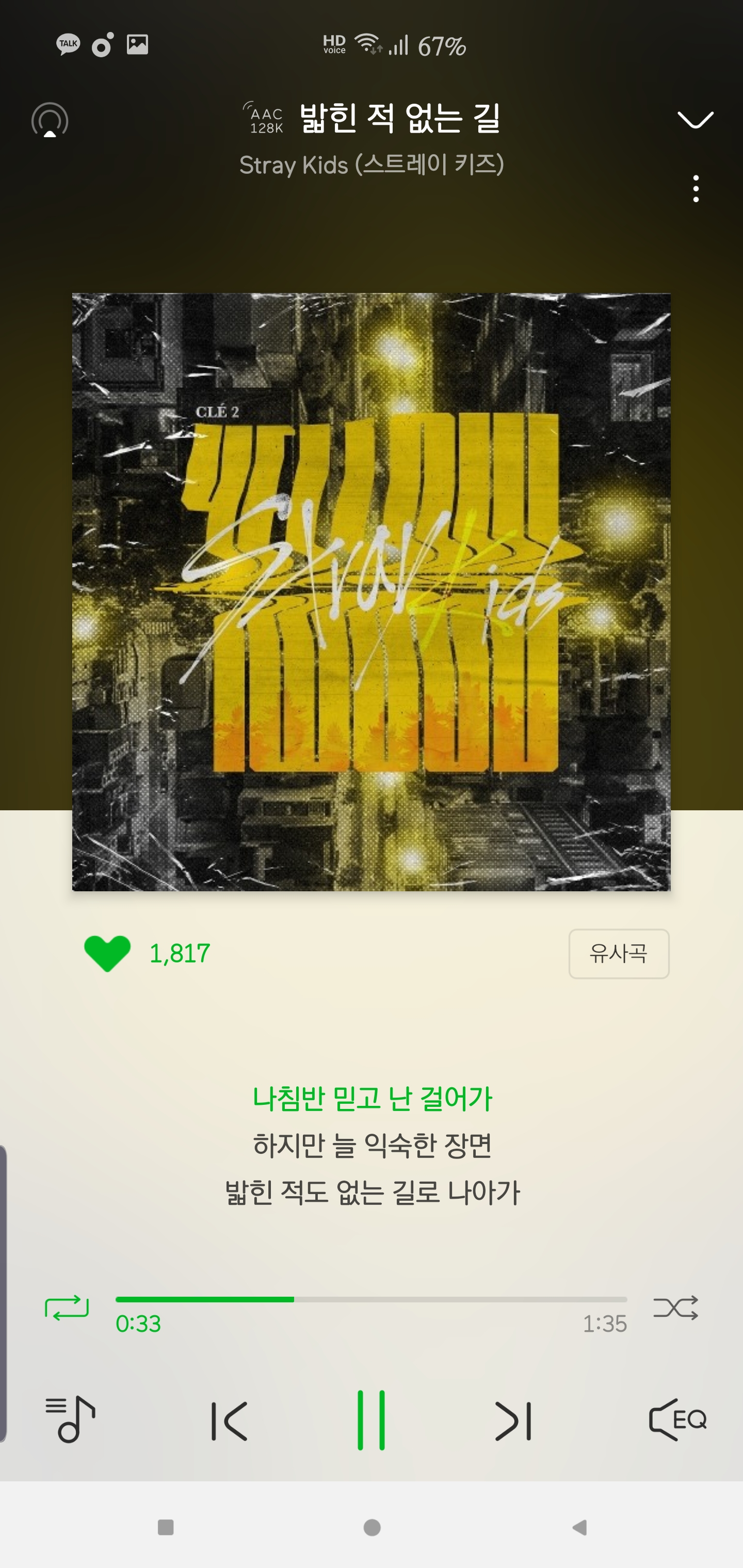Open KakaoTalk from the status bar
743x1568 pixels.
tap(67, 44)
